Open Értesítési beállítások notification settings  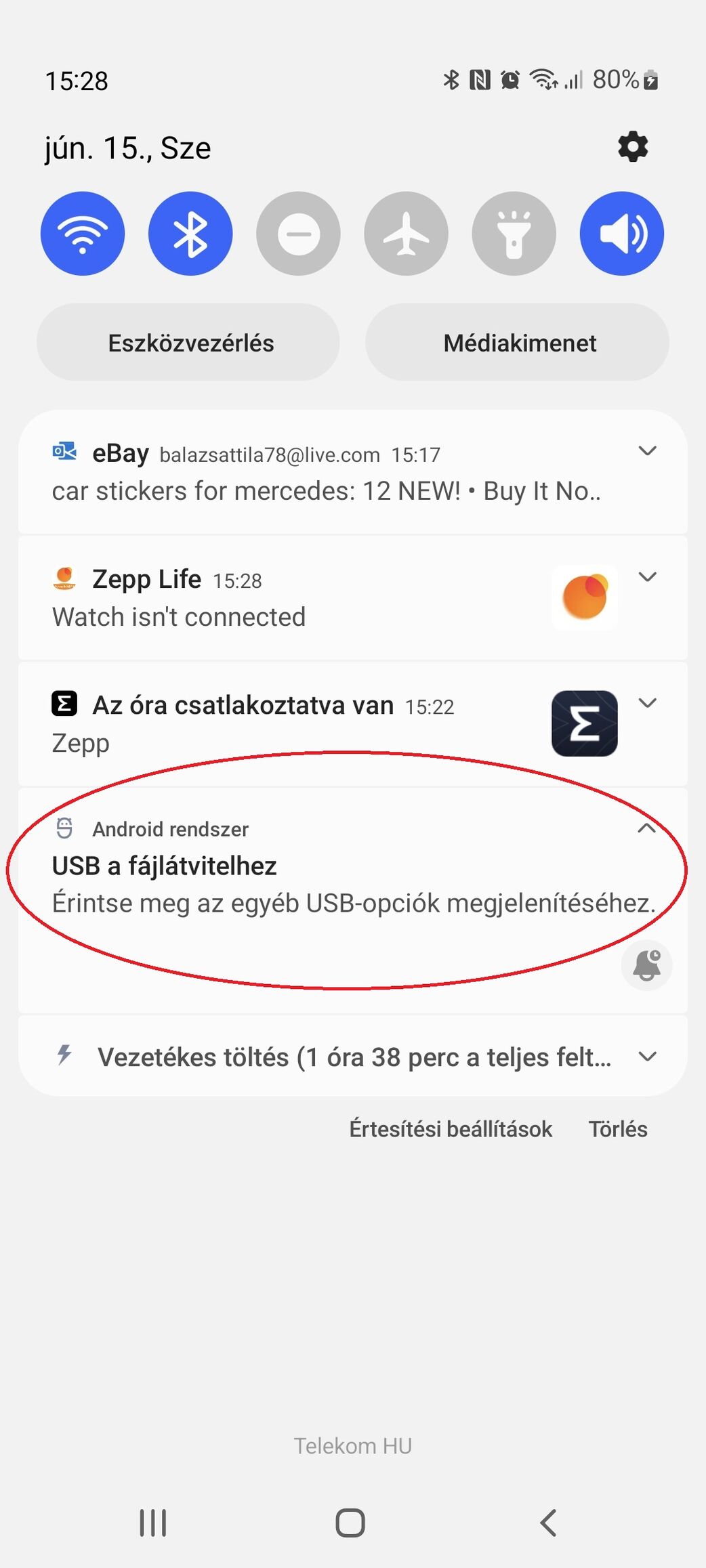[x=451, y=1129]
